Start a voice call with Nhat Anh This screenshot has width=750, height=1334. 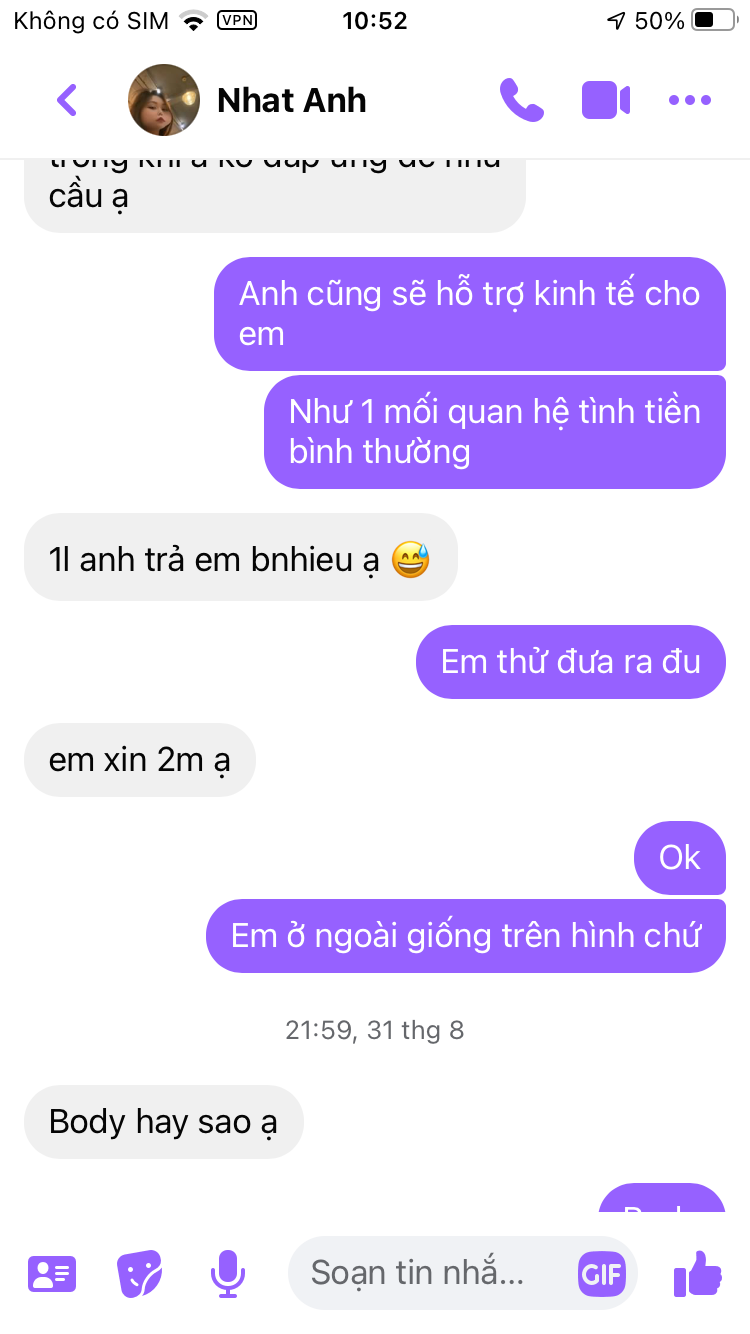point(521,100)
